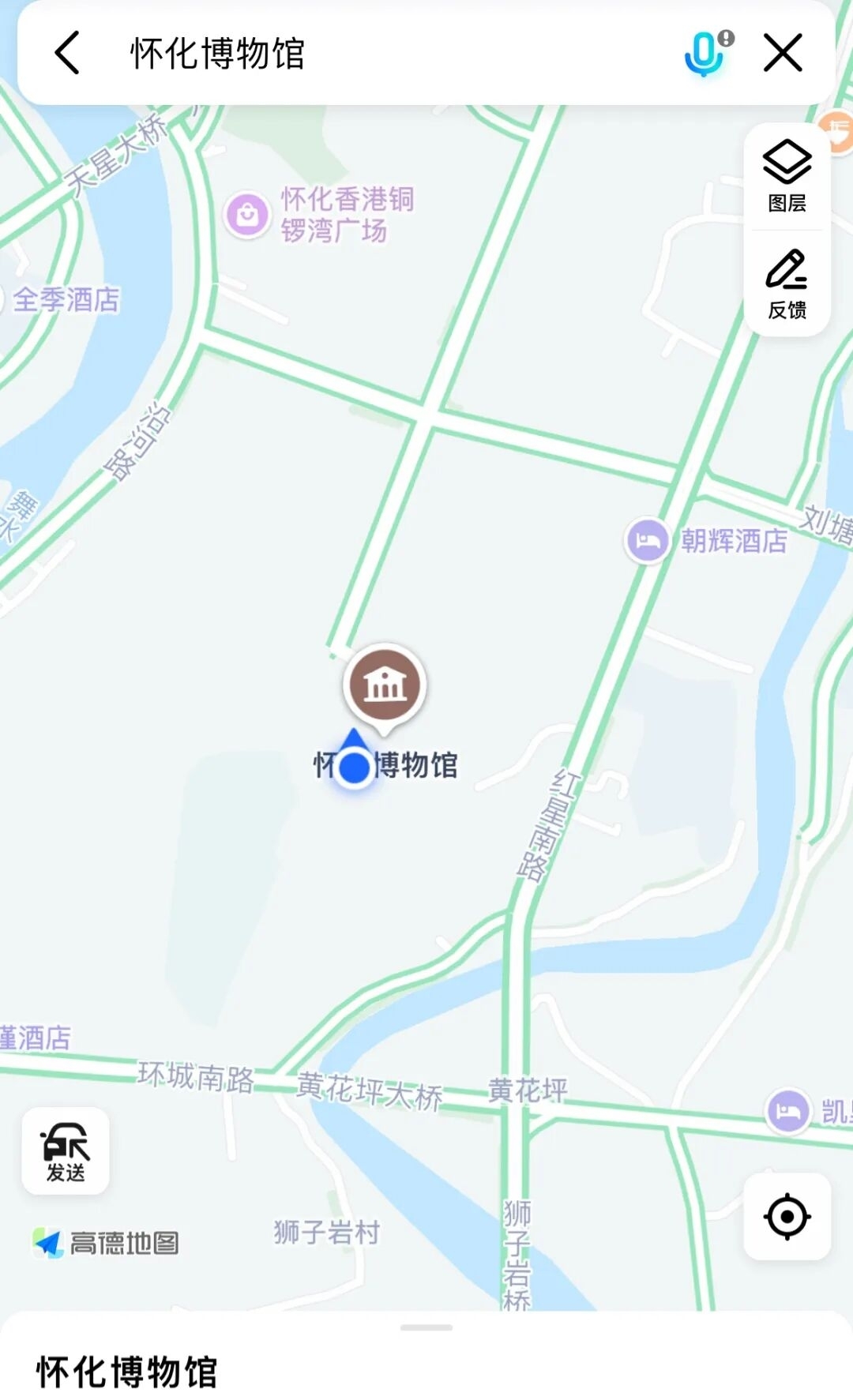
Task: Clear the search with the X
Action: click(783, 53)
